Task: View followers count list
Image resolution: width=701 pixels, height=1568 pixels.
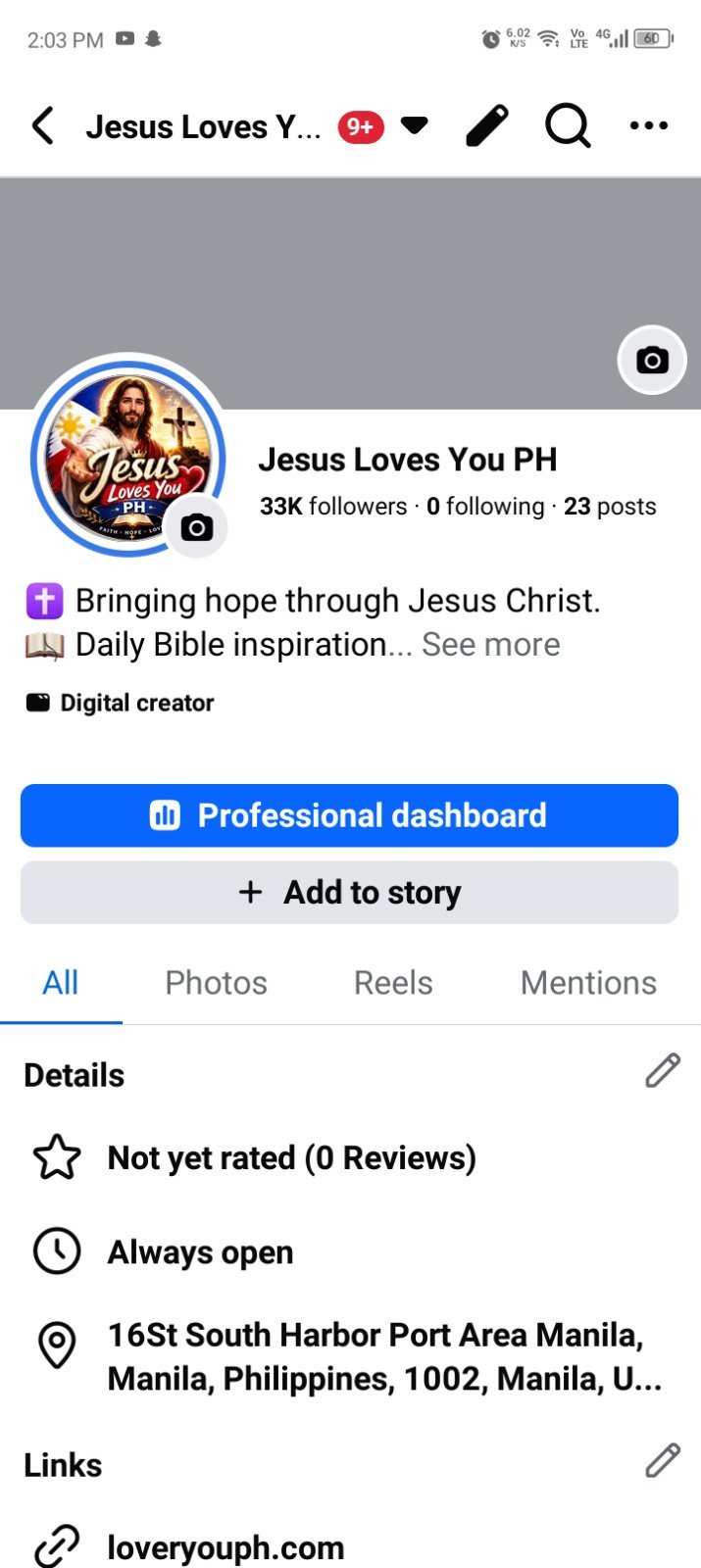Action: pyautogui.click(x=333, y=506)
